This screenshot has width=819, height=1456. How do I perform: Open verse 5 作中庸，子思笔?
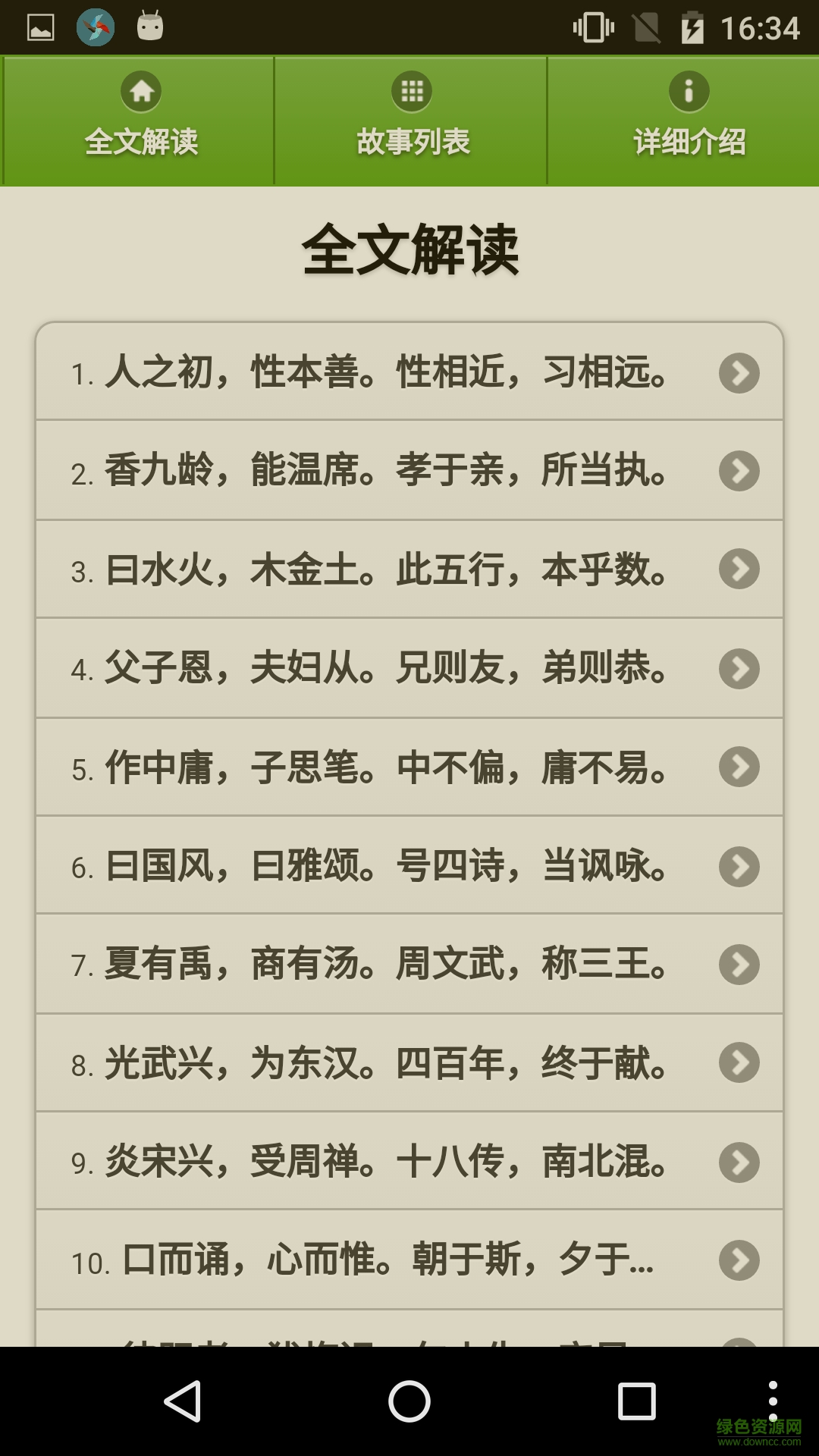[409, 767]
